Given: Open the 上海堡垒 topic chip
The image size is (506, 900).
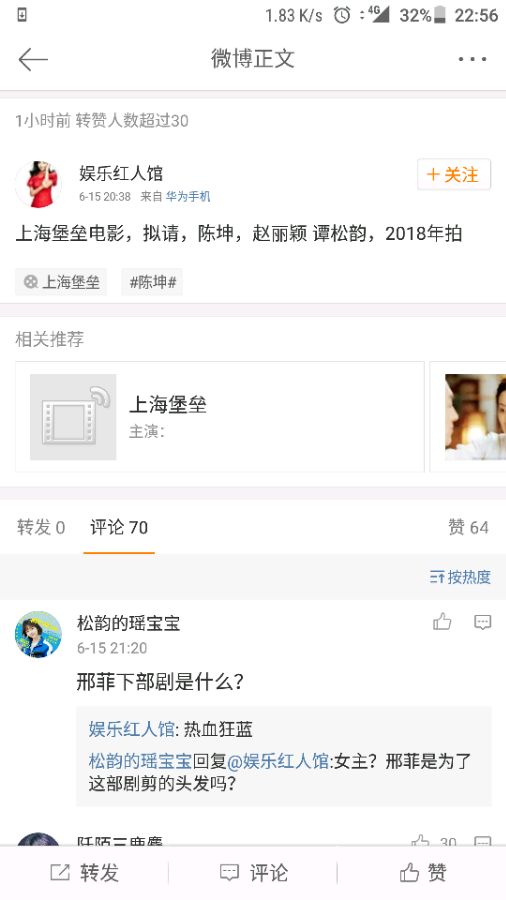Looking at the screenshot, I should pyautogui.click(x=61, y=282).
